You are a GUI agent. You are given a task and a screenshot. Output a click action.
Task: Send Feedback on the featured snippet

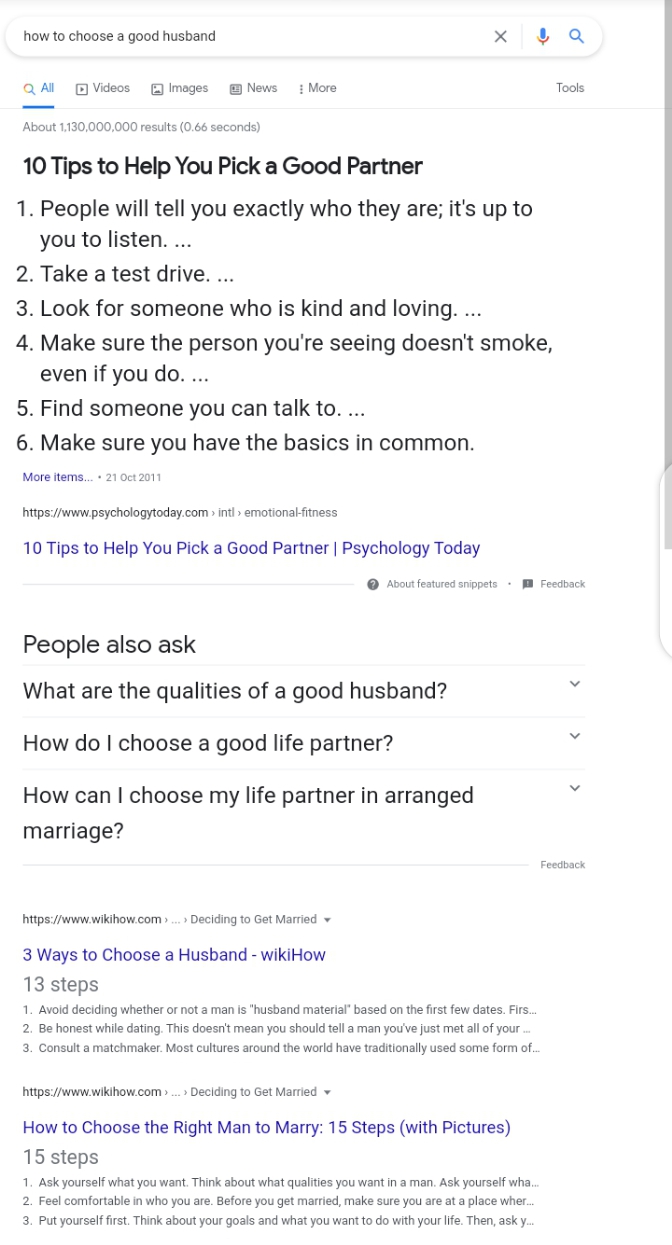[554, 584]
